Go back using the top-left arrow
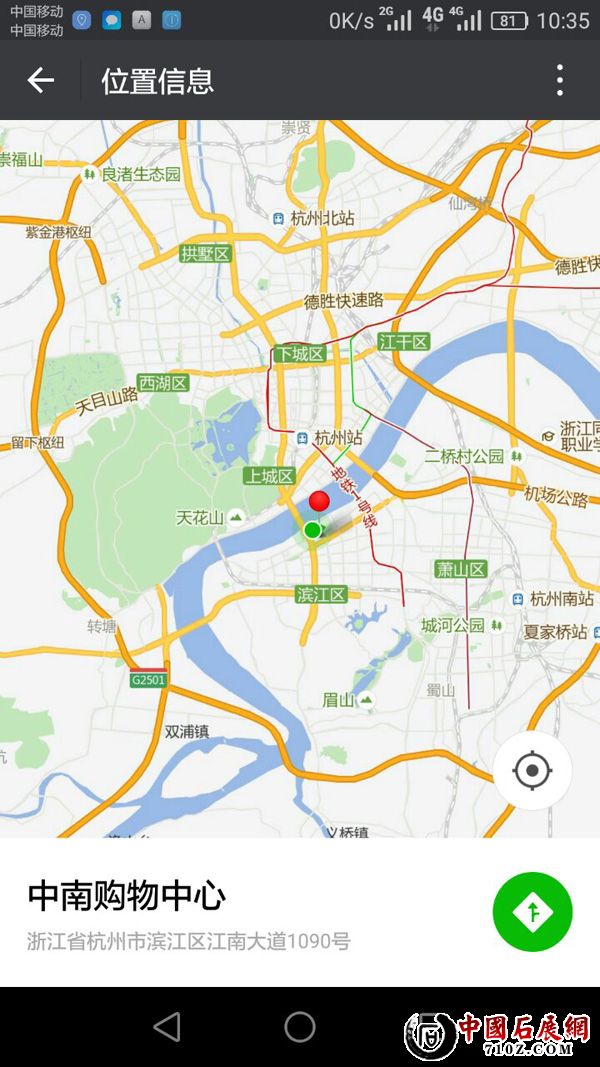The height and width of the screenshot is (1067, 600). click(x=40, y=81)
